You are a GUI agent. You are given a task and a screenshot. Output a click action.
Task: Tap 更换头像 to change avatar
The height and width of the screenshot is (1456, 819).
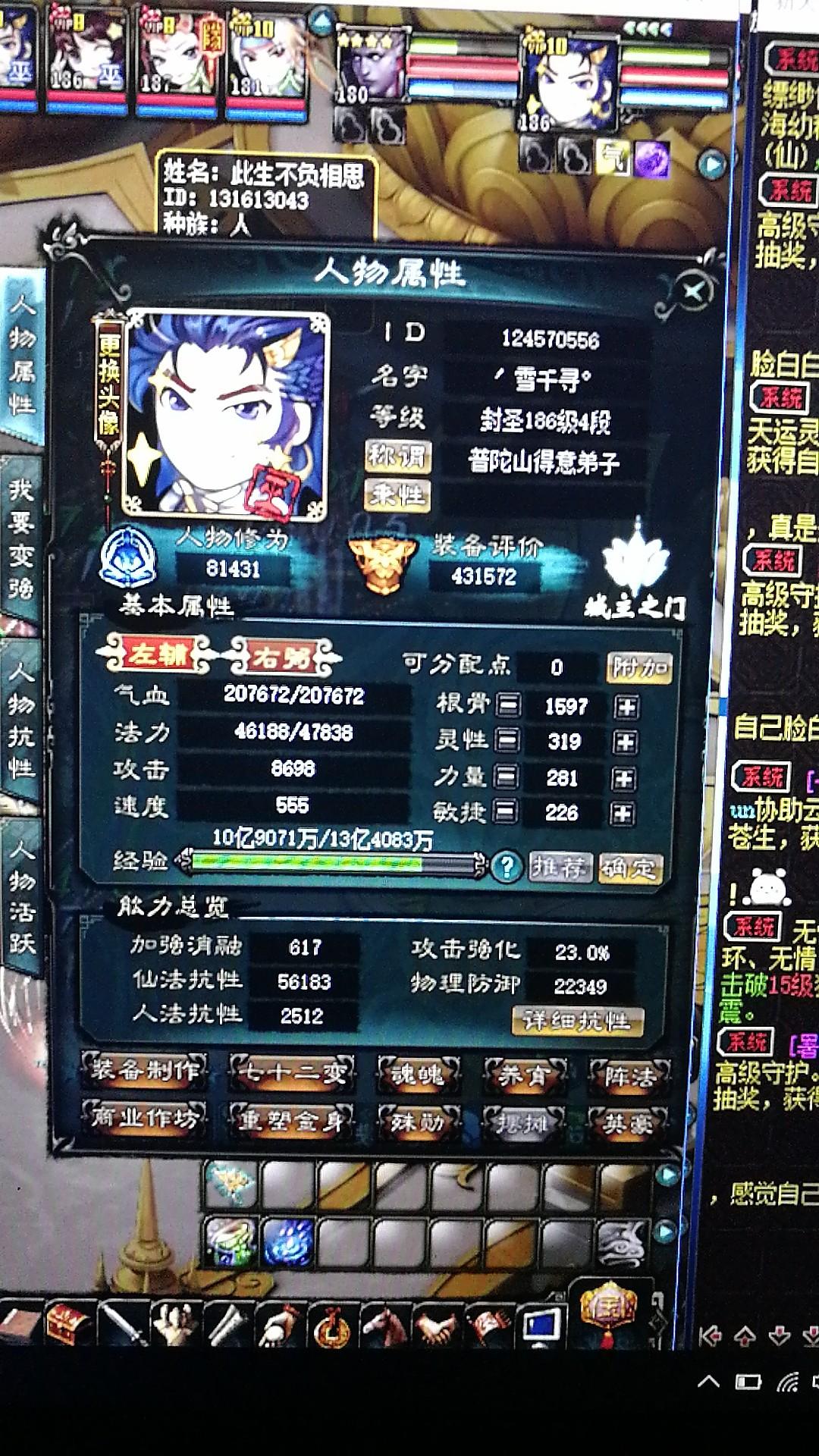(109, 387)
